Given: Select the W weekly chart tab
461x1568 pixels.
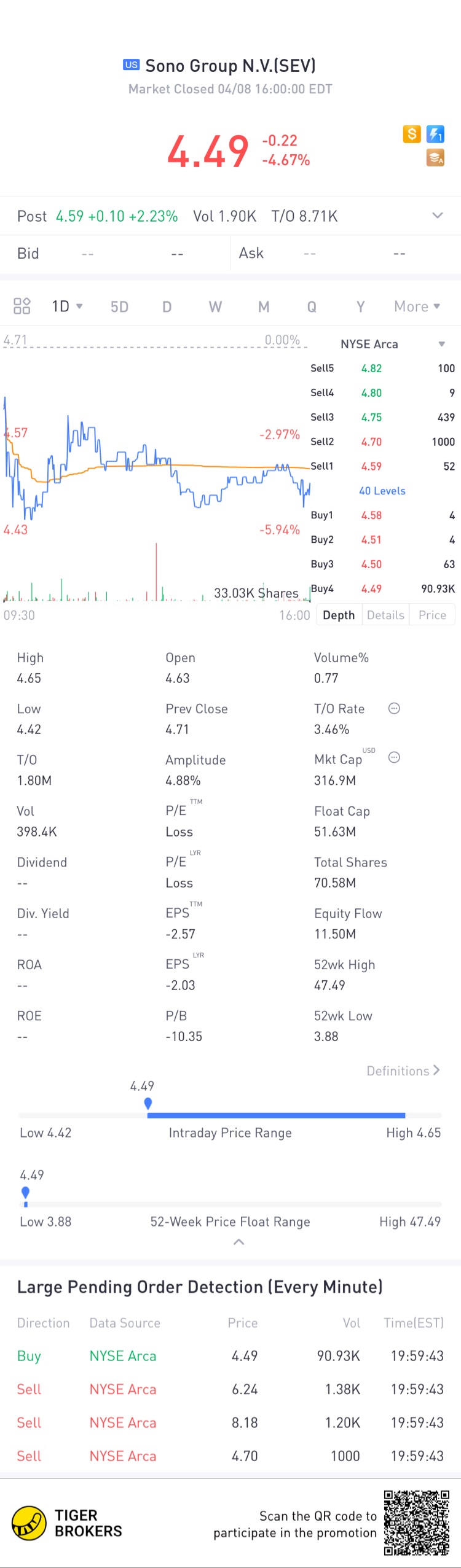Looking at the screenshot, I should pos(215,306).
